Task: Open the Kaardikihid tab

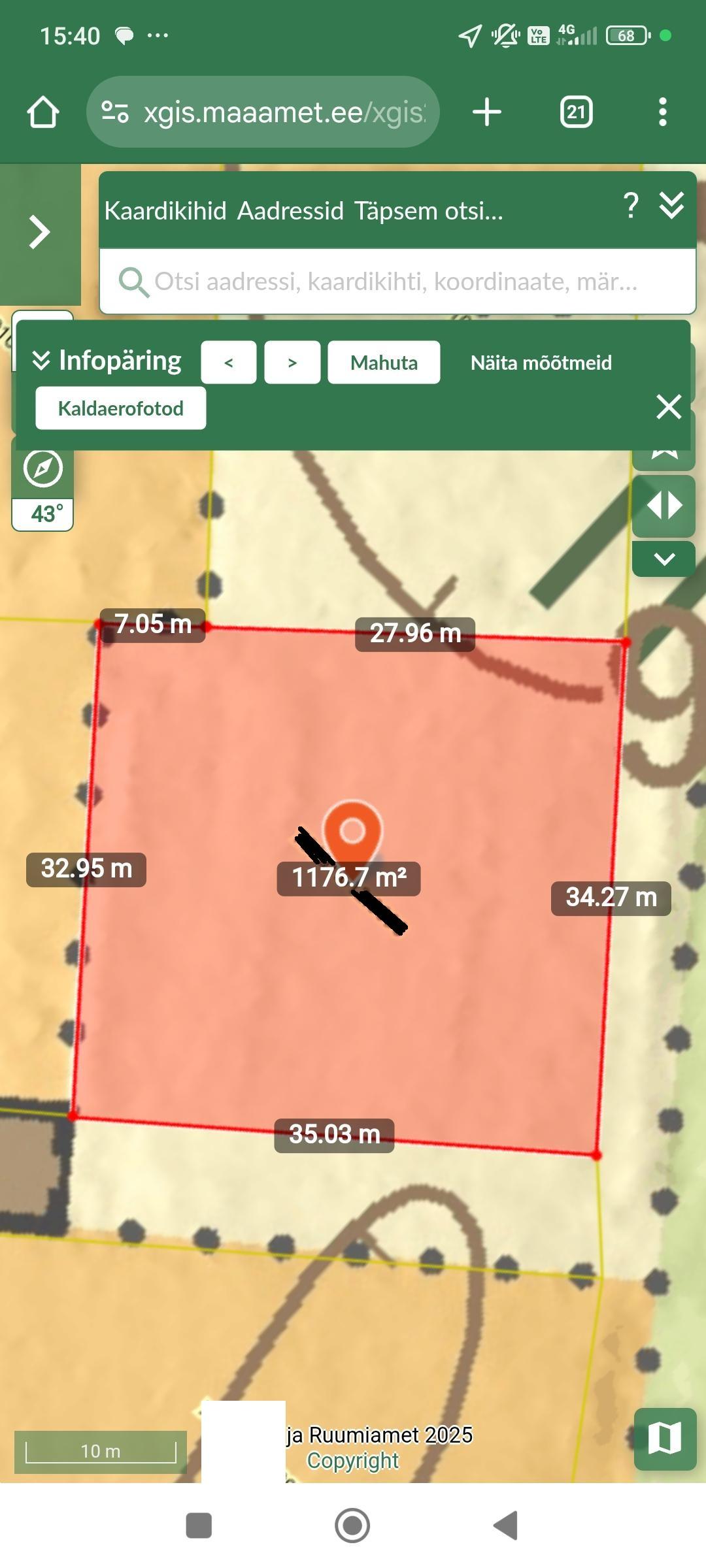Action: pos(165,211)
